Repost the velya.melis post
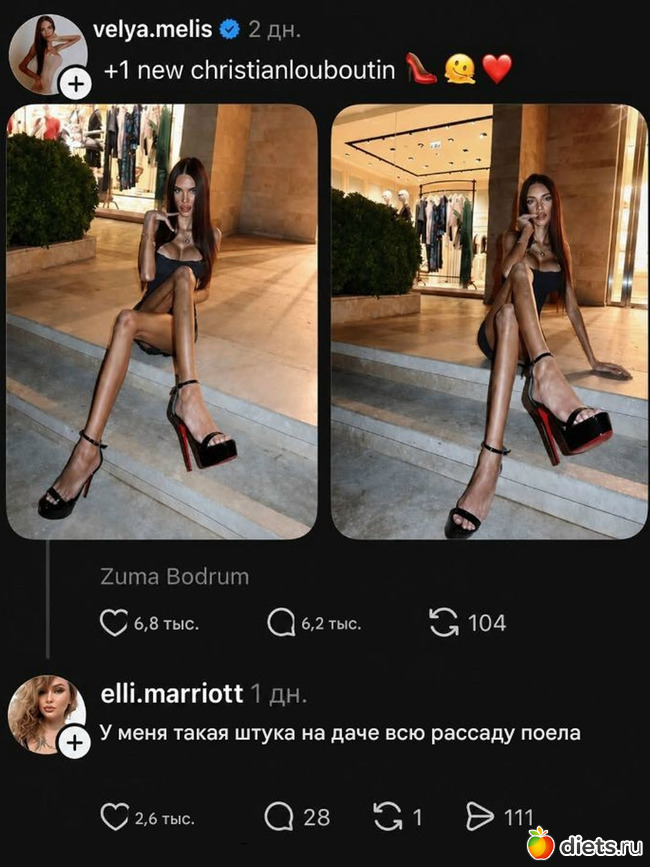Image resolution: width=650 pixels, height=867 pixels. coord(444,623)
